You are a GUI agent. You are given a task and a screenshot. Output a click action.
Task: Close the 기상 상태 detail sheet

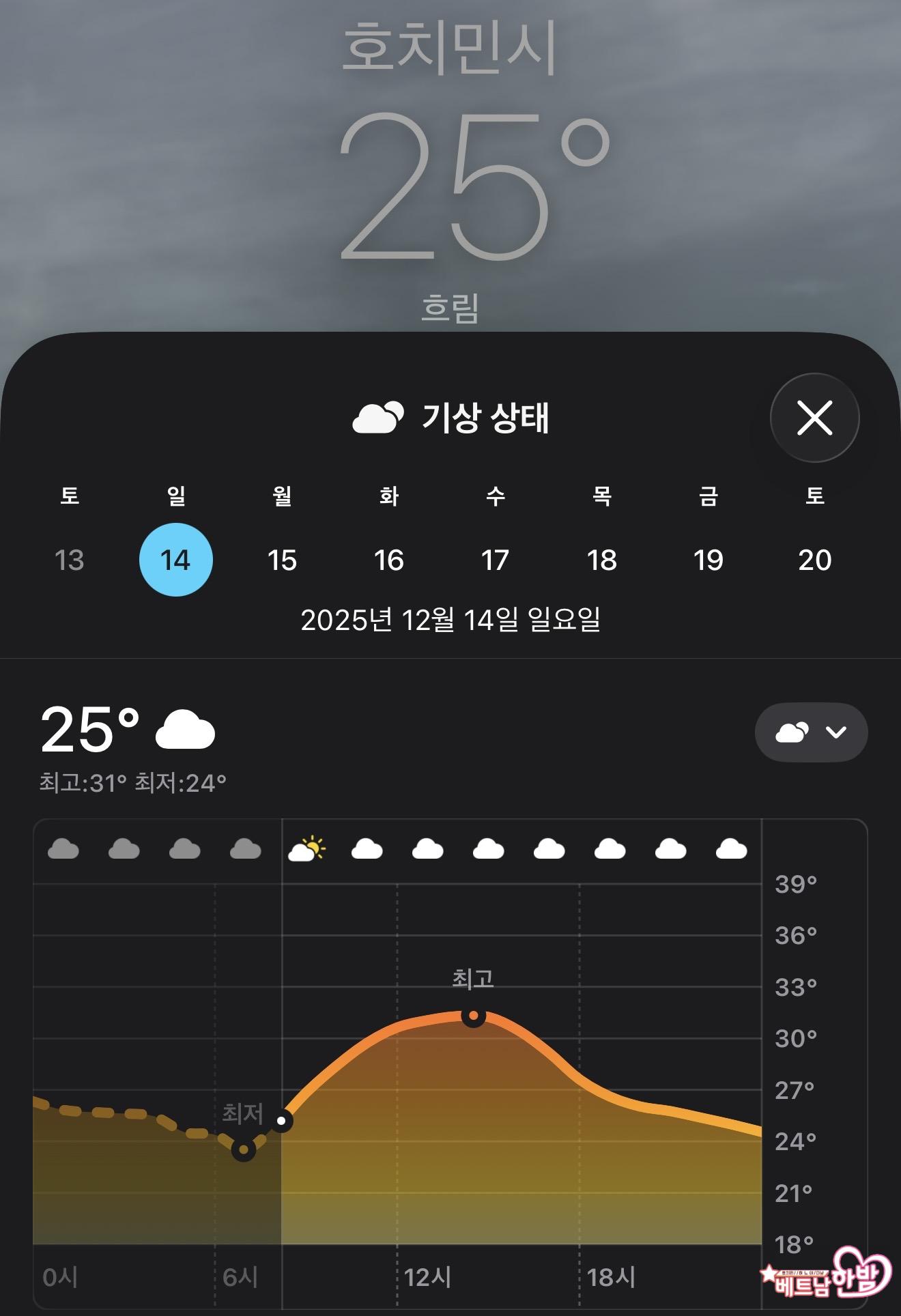point(814,418)
